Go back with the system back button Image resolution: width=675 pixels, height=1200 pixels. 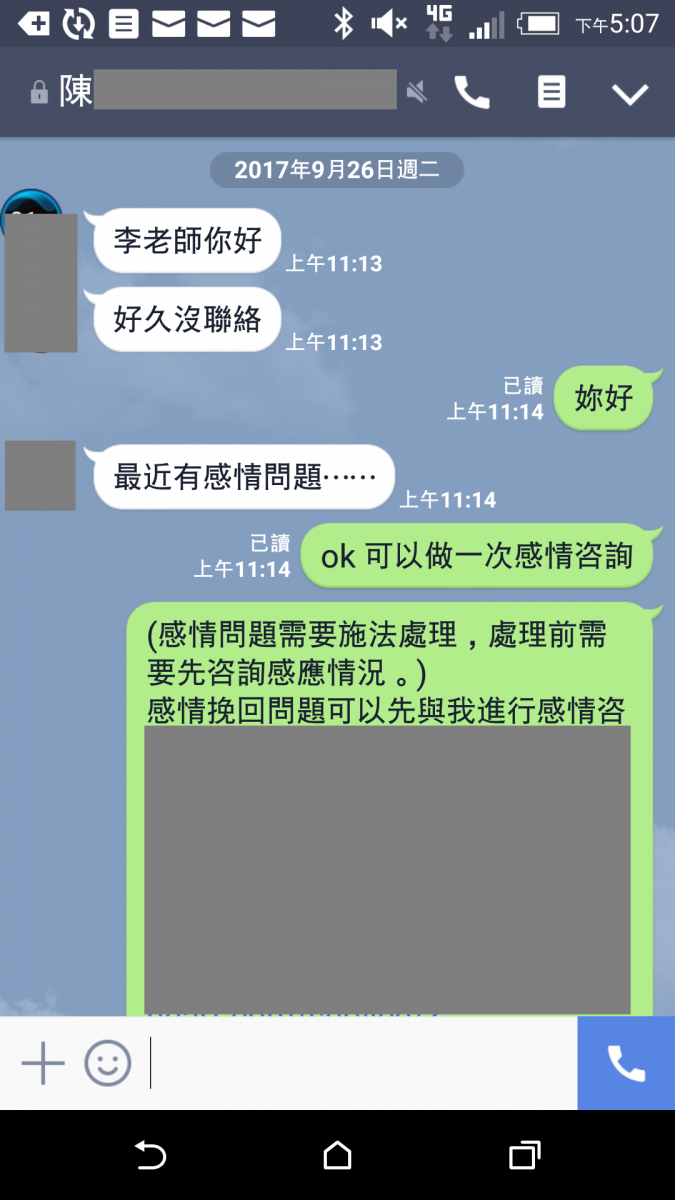[150, 1156]
